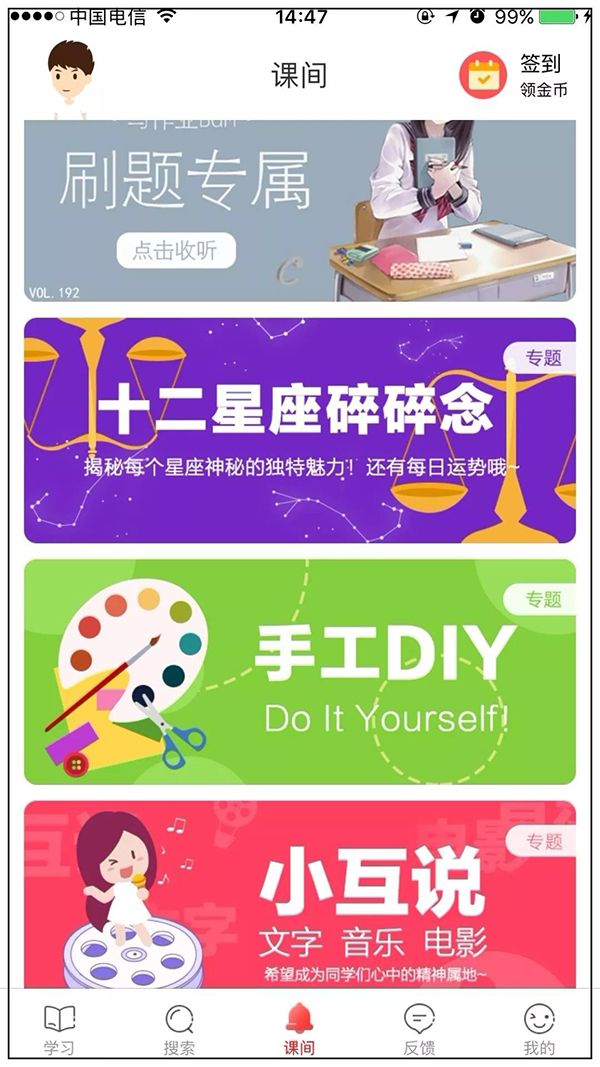The width and height of the screenshot is (600, 1067).
Task: Open the profile avatar in header
Action: [72, 76]
